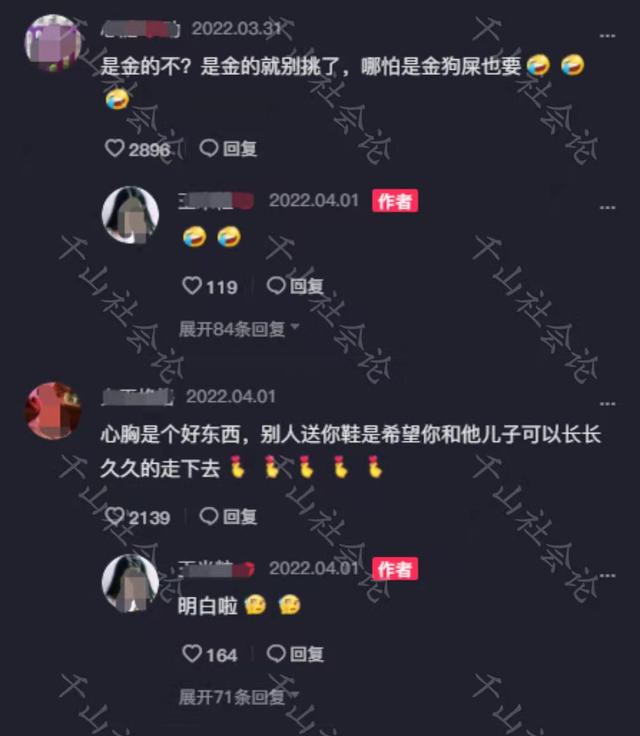640x736 pixels.
Task: Like the author's laughing emoji reply with 119 likes
Action: tap(192, 286)
